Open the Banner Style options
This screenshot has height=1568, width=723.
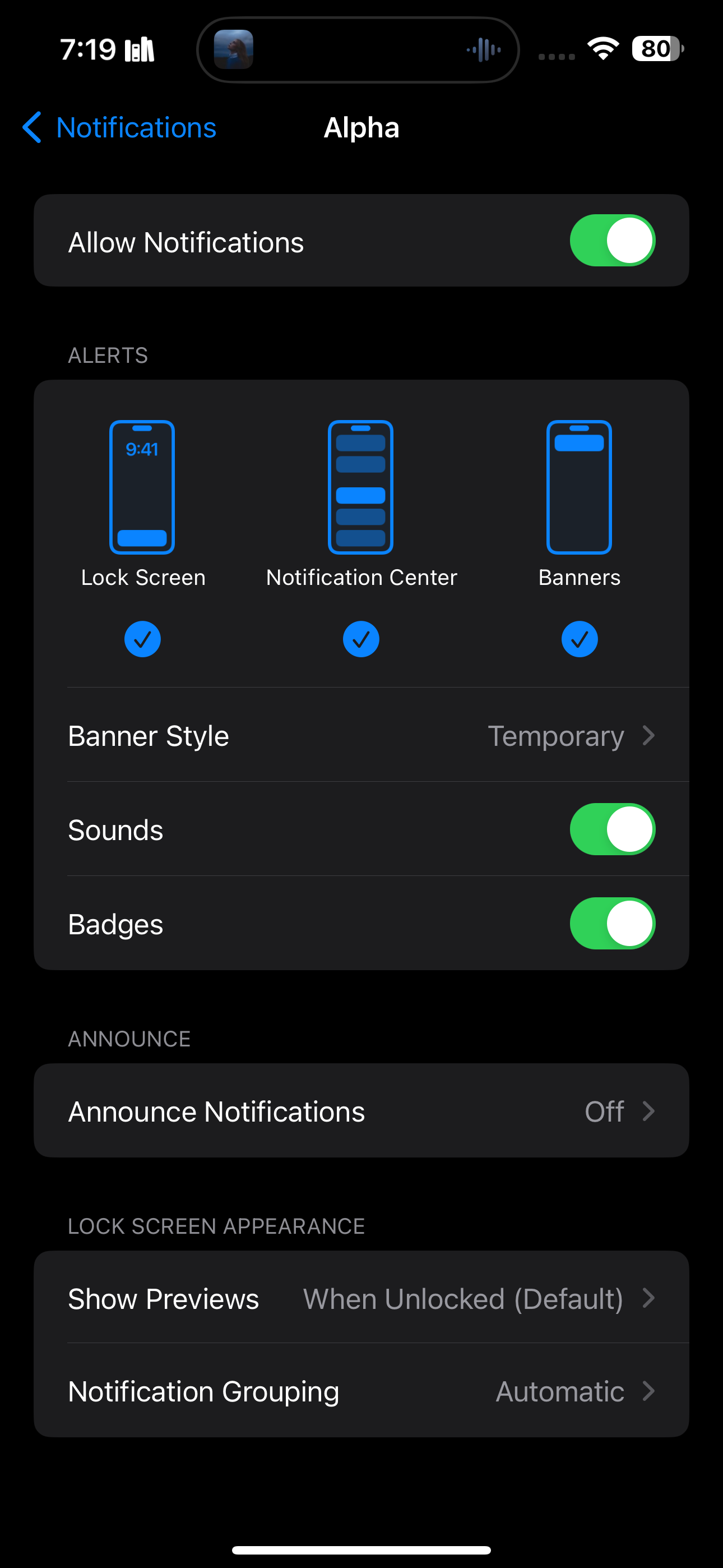tap(361, 735)
